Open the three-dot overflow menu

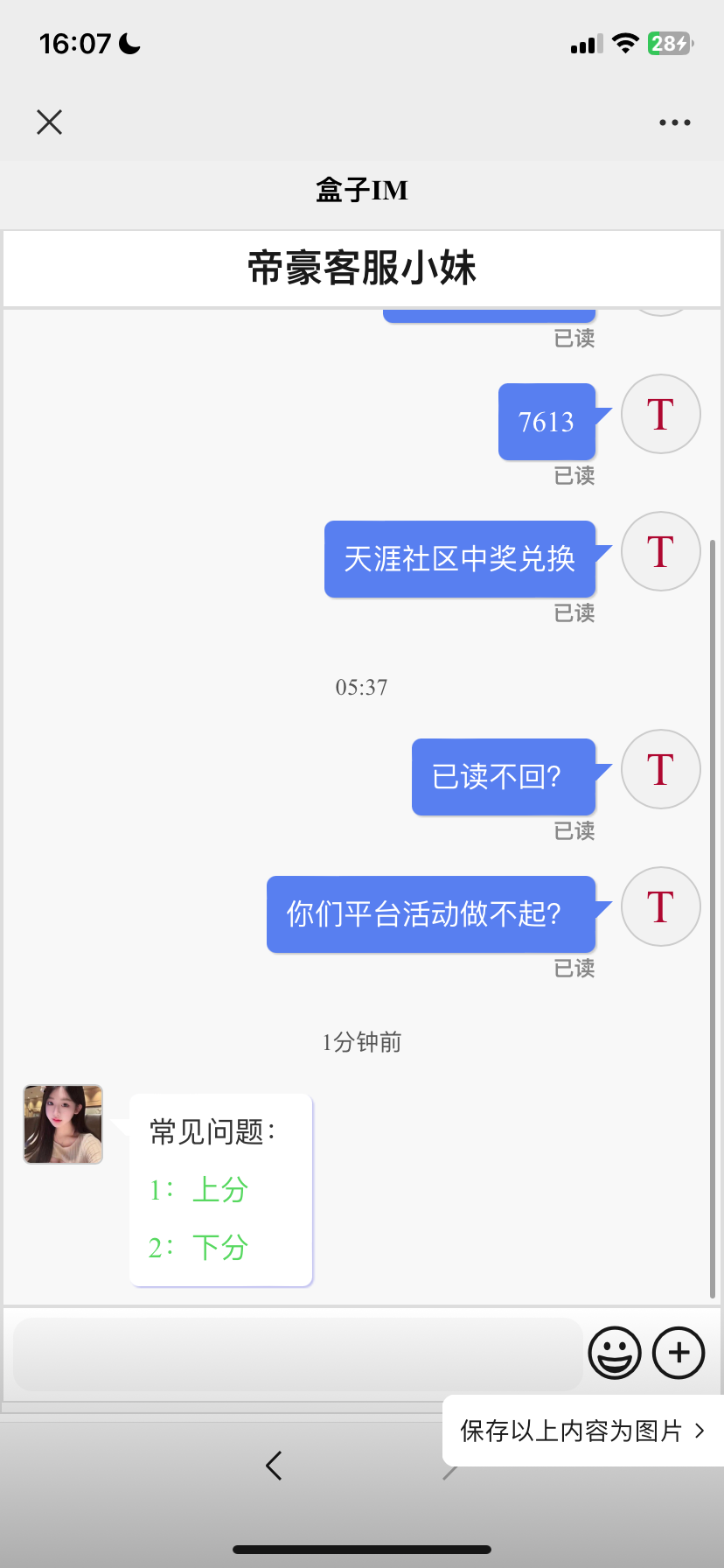[674, 122]
